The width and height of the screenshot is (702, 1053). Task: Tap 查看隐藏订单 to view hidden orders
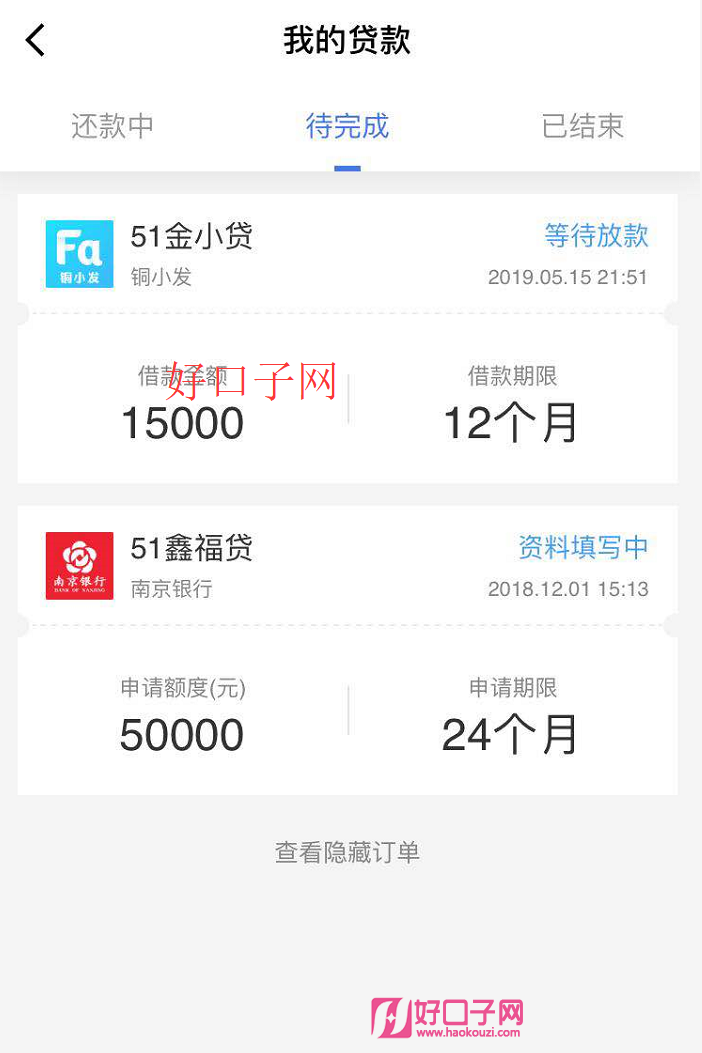coord(347,852)
